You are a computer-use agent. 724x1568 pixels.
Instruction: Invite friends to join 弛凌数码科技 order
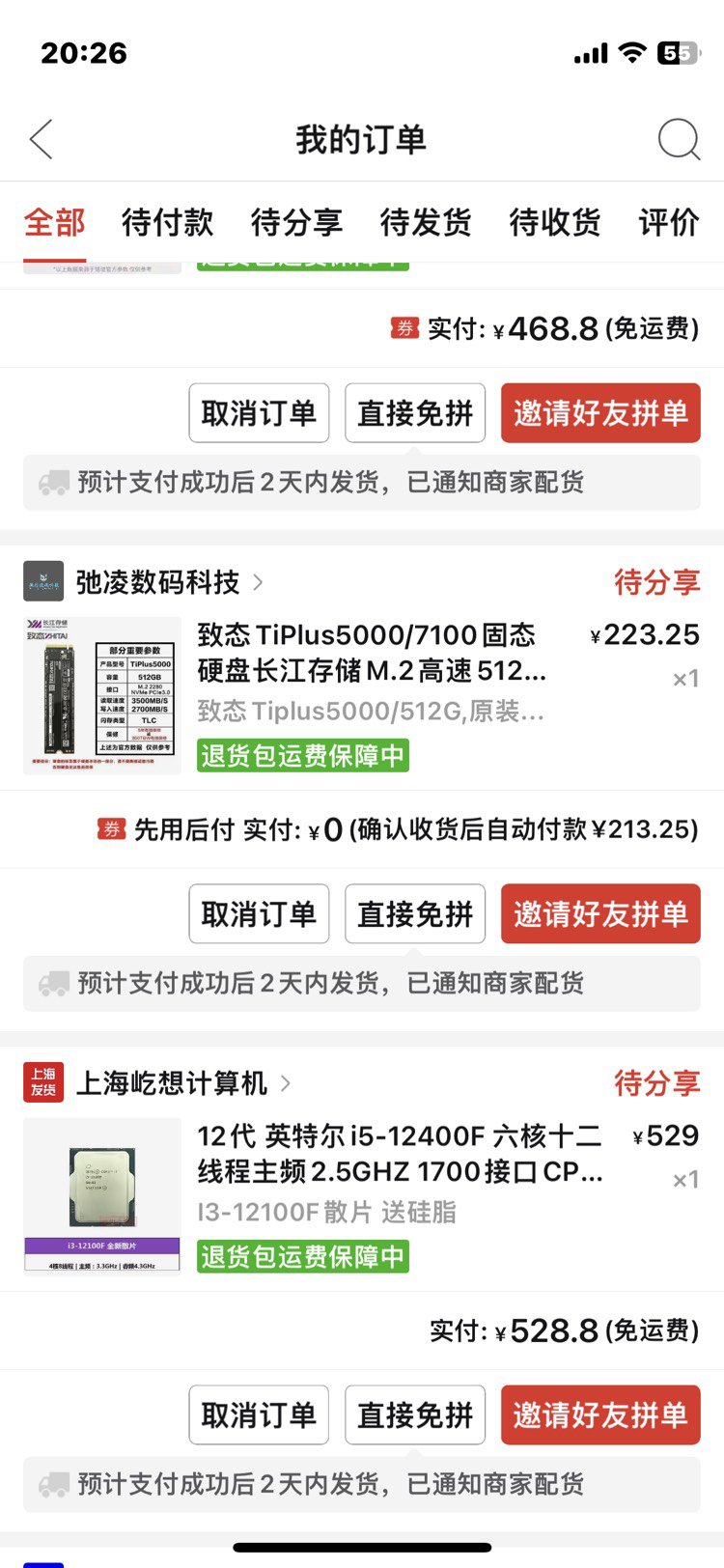[600, 913]
